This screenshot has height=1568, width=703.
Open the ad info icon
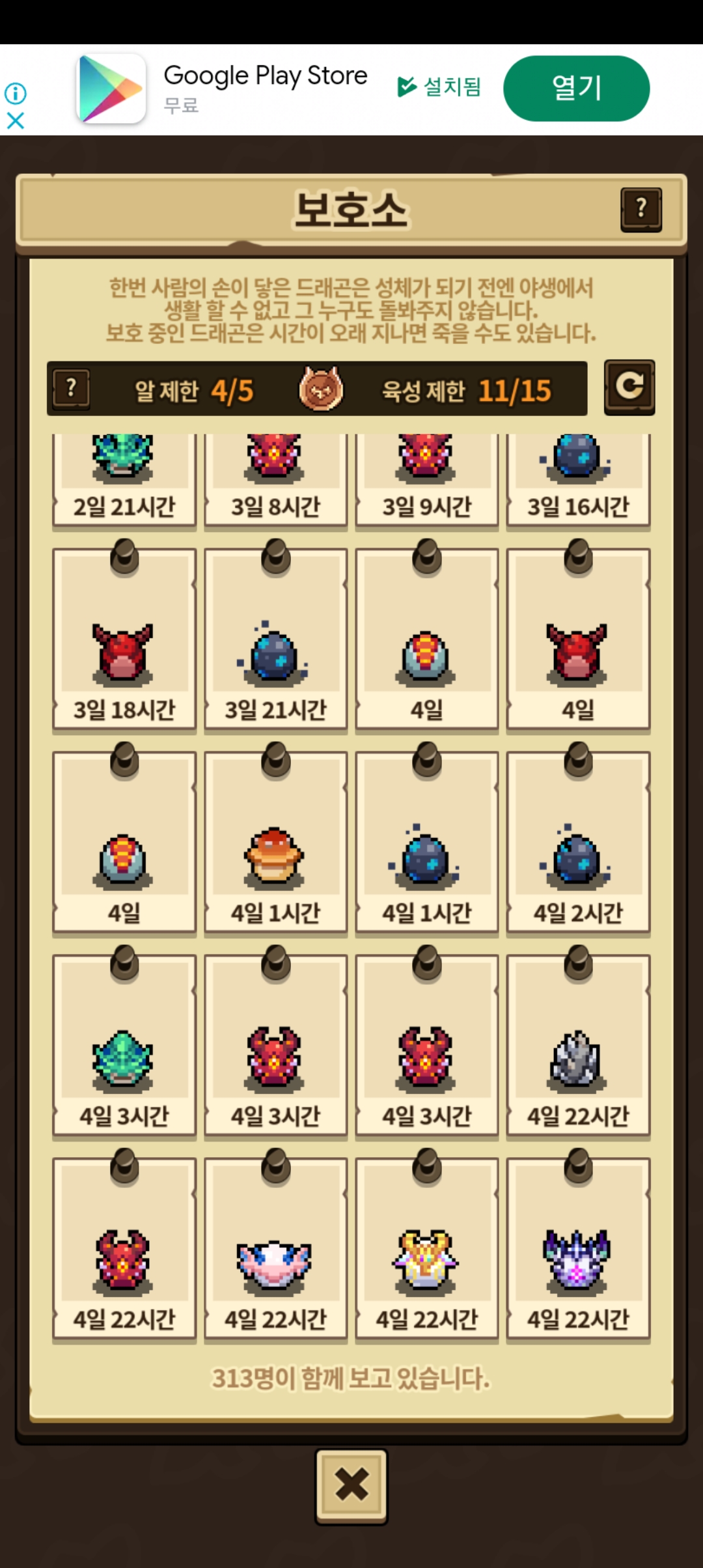point(15,94)
